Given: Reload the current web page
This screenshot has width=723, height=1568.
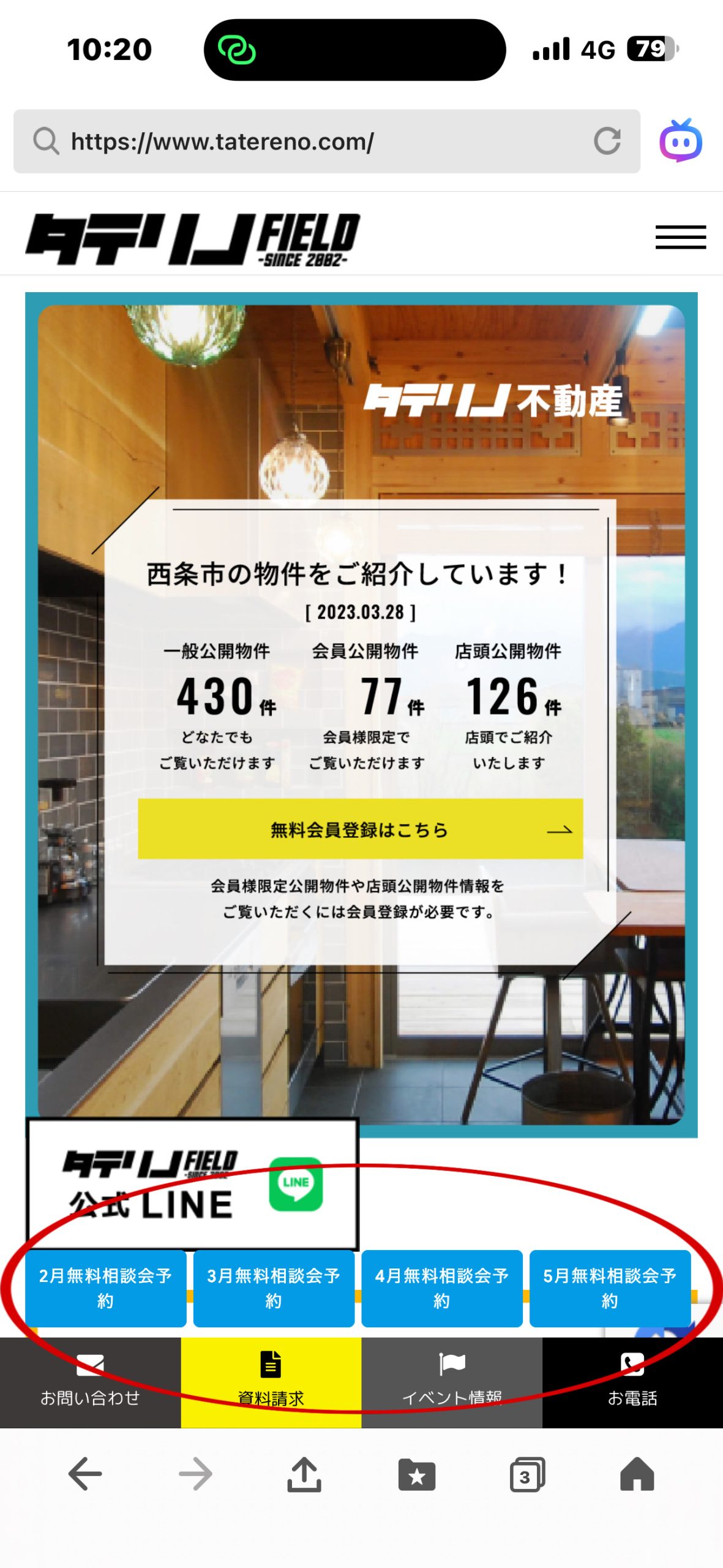Looking at the screenshot, I should point(607,141).
